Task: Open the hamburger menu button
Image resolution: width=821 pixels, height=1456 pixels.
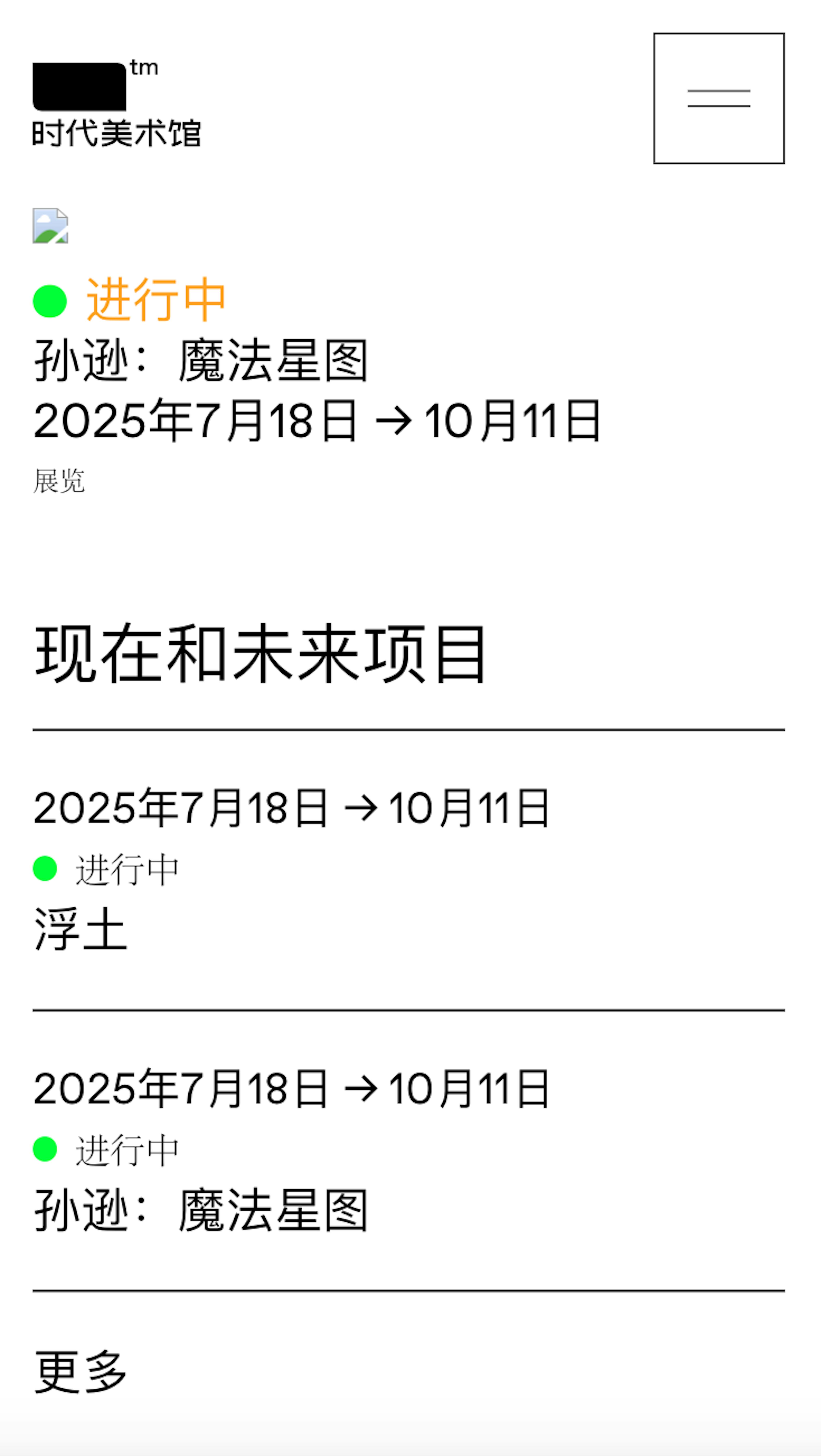Action: pyautogui.click(x=718, y=98)
